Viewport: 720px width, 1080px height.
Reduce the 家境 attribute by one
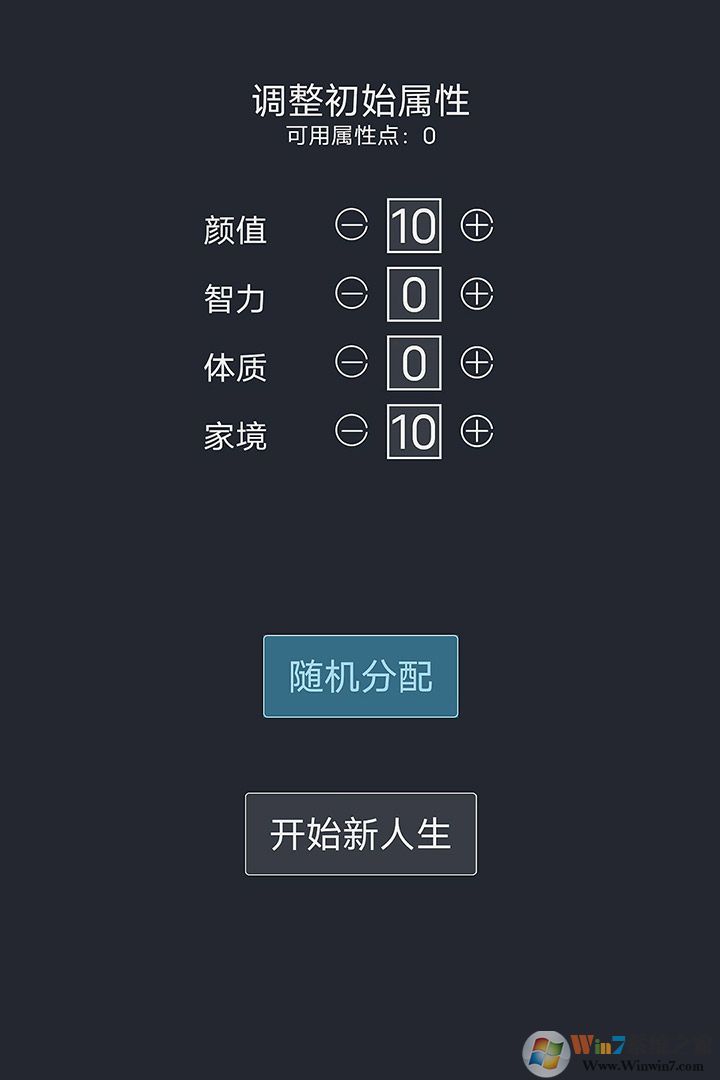coord(351,431)
